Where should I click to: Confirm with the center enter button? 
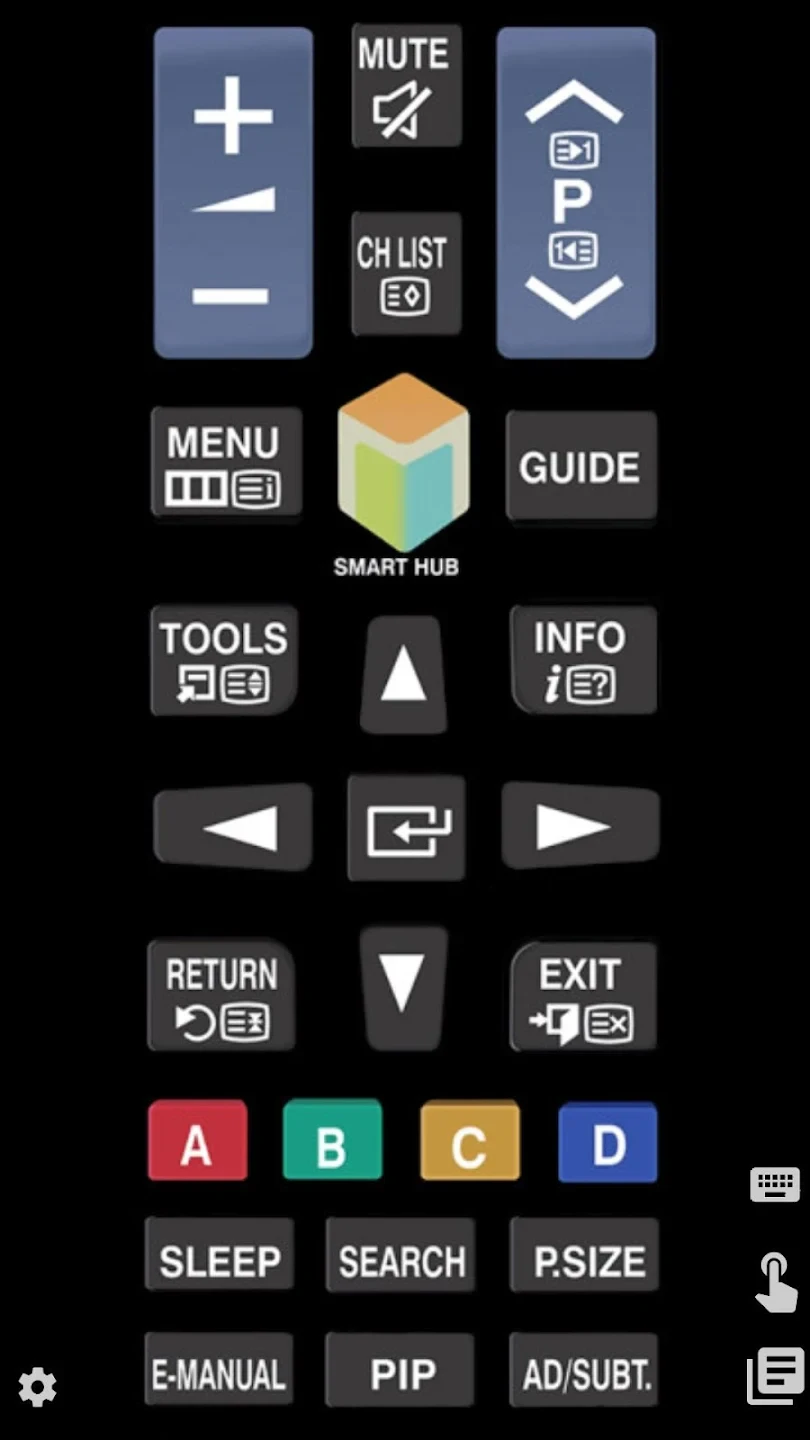pos(407,828)
